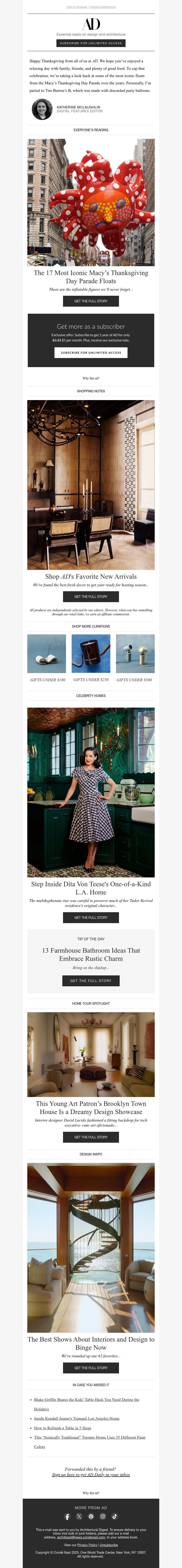Viewport: 182px width, 1568px height.
Task: Get the full story on Macy's Parade Floats
Action: (x=91, y=301)
